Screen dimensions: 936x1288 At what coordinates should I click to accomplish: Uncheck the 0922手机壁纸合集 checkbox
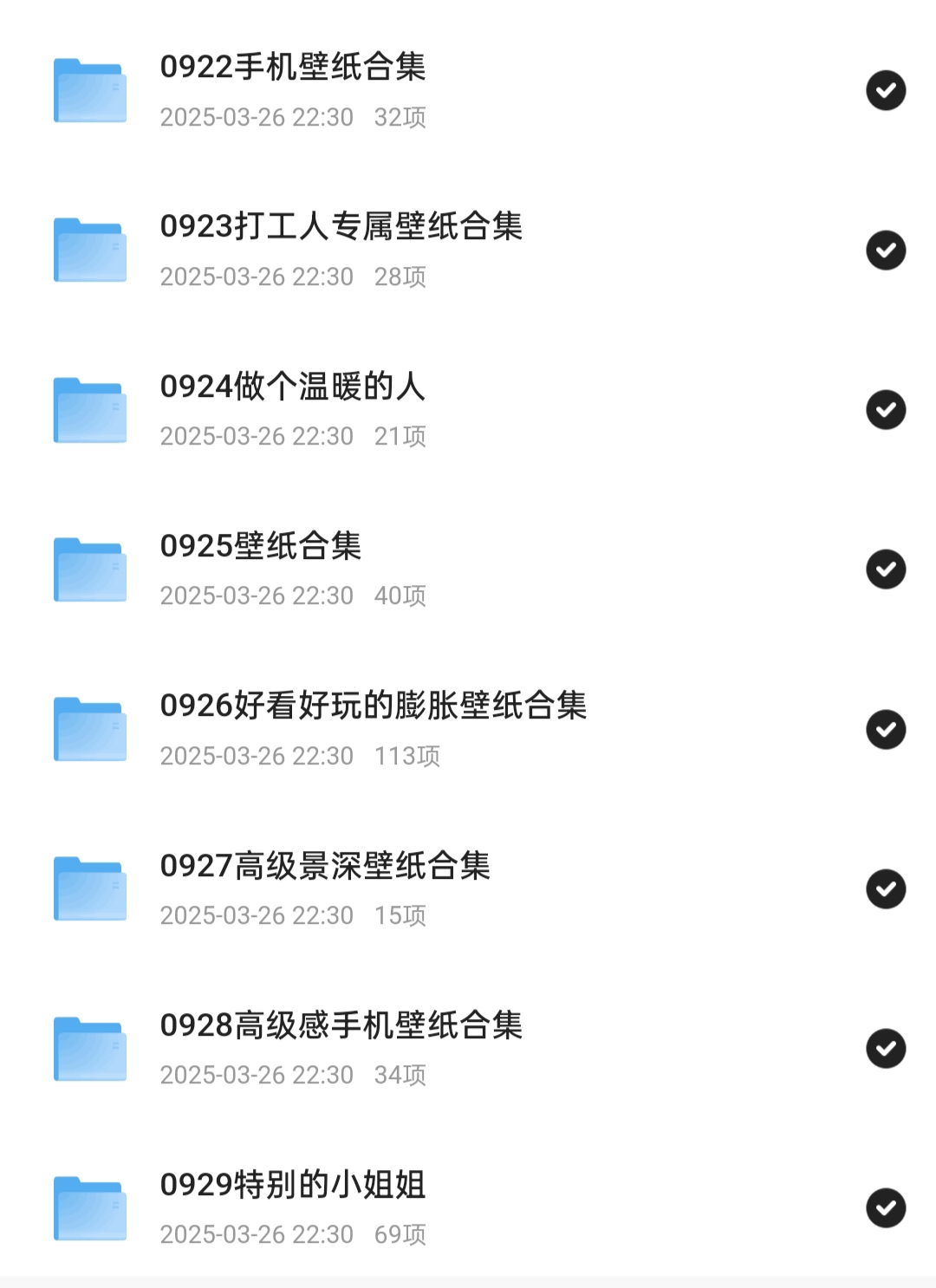(x=886, y=90)
